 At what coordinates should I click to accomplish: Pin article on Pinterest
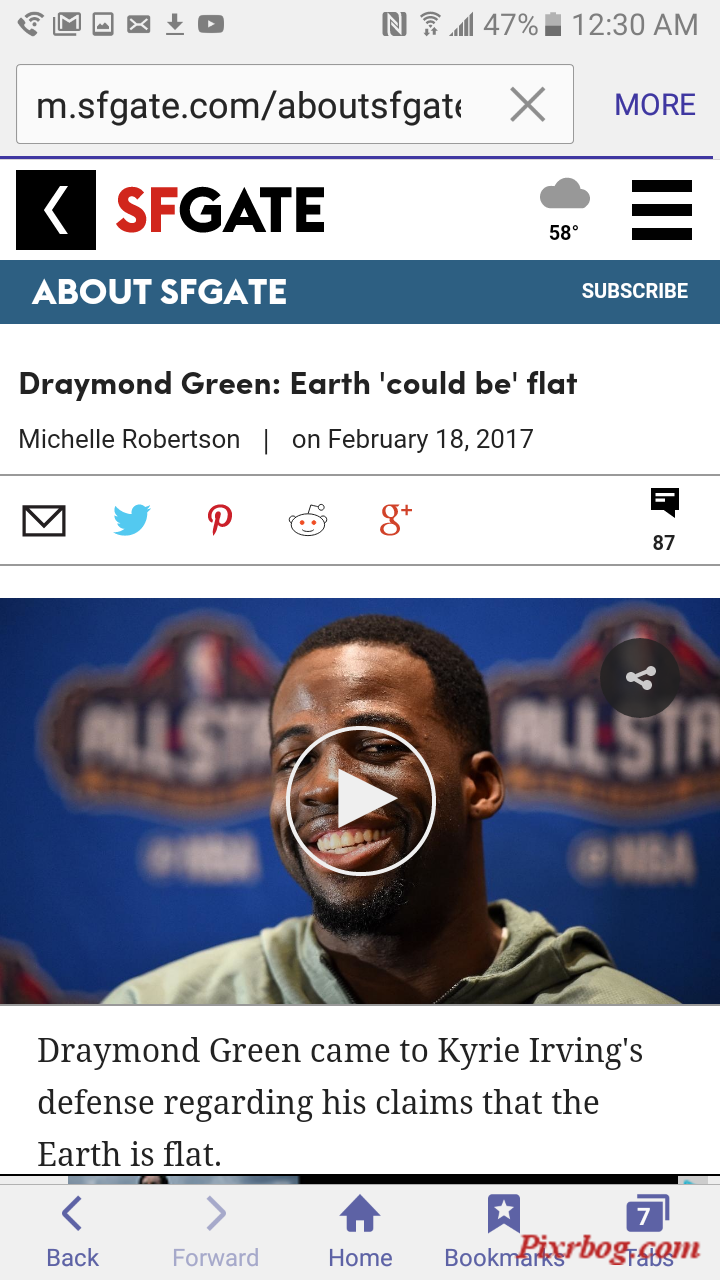[x=220, y=520]
